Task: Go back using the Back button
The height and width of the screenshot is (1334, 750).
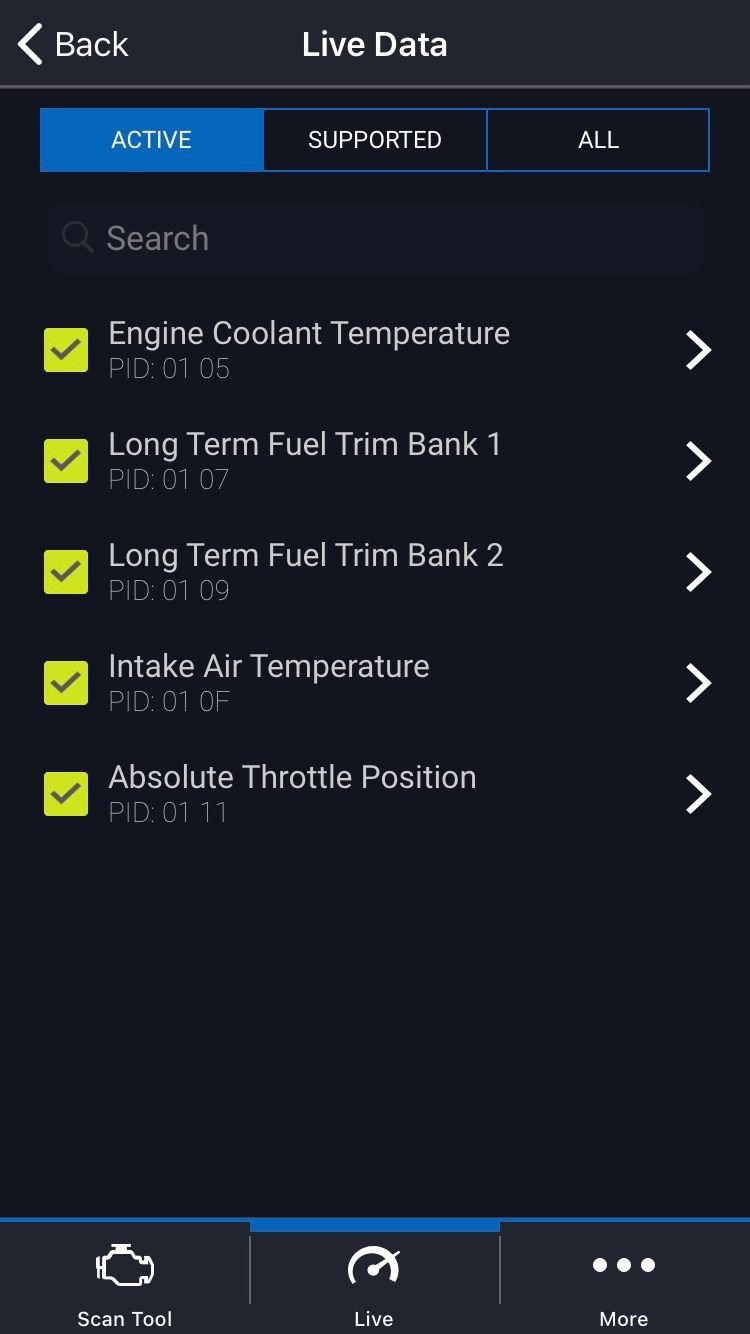Action: [73, 45]
